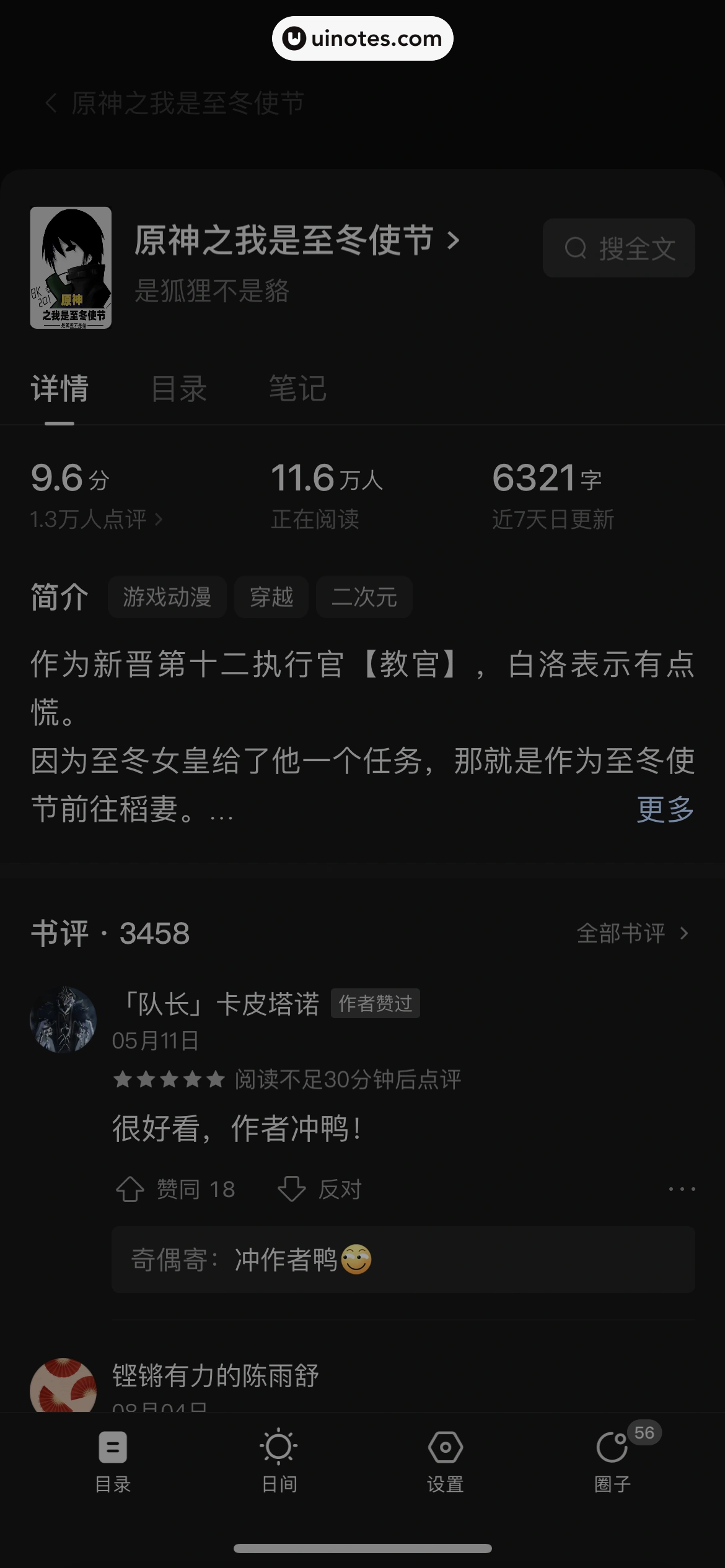Select the 二次元 tag

364,597
